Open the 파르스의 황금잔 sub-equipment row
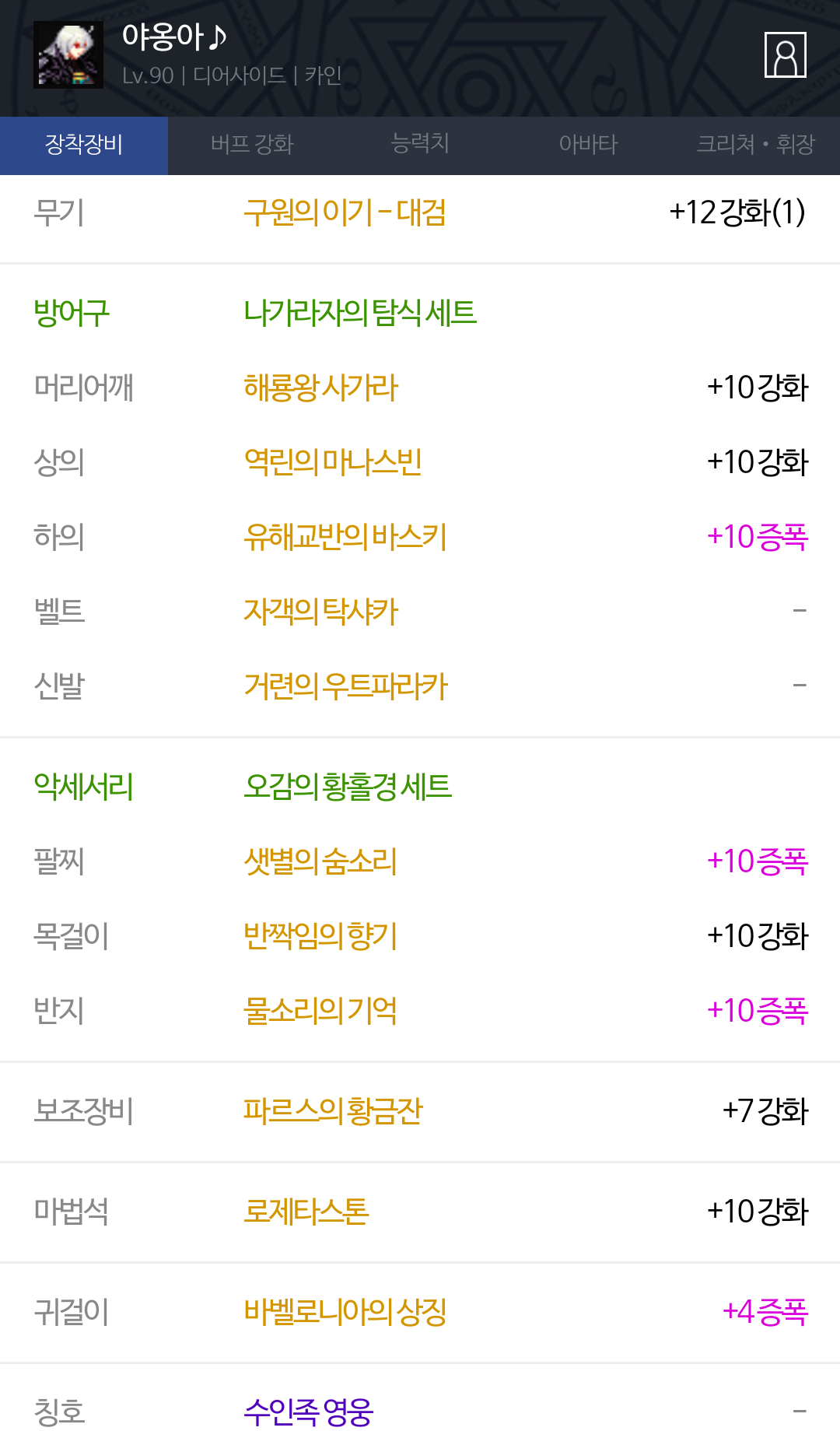840x1431 pixels. point(420,1111)
